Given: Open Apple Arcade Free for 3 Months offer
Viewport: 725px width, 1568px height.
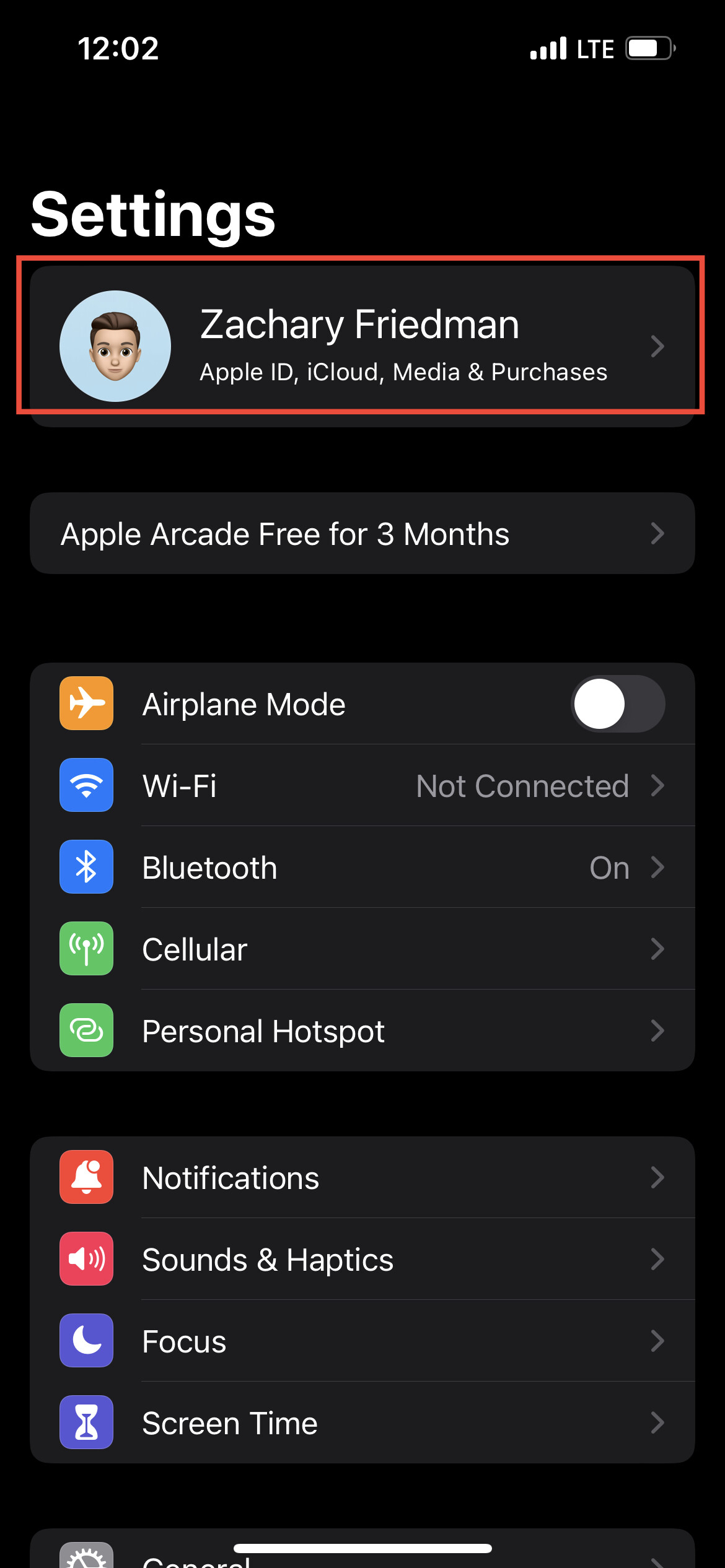Looking at the screenshot, I should click(x=362, y=534).
